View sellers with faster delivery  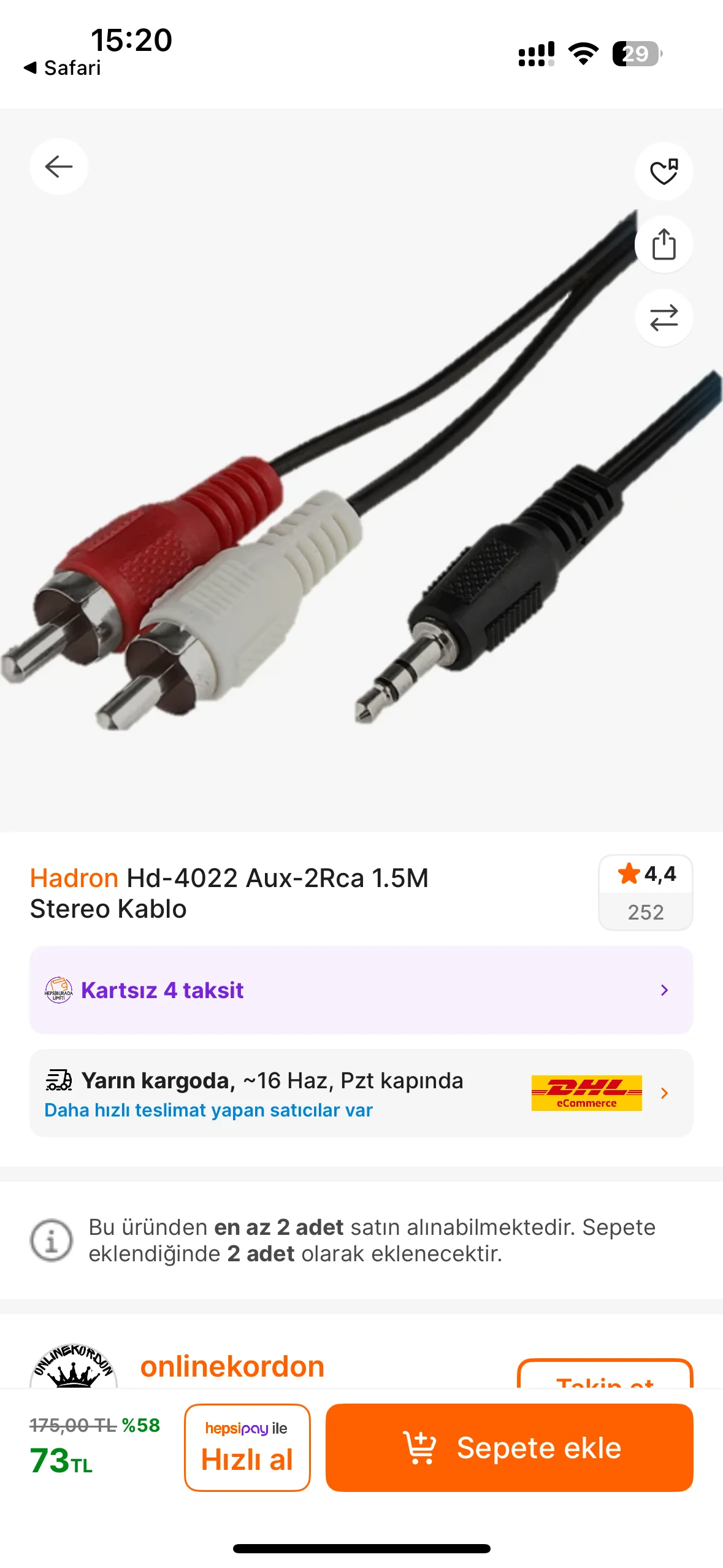click(x=208, y=1110)
